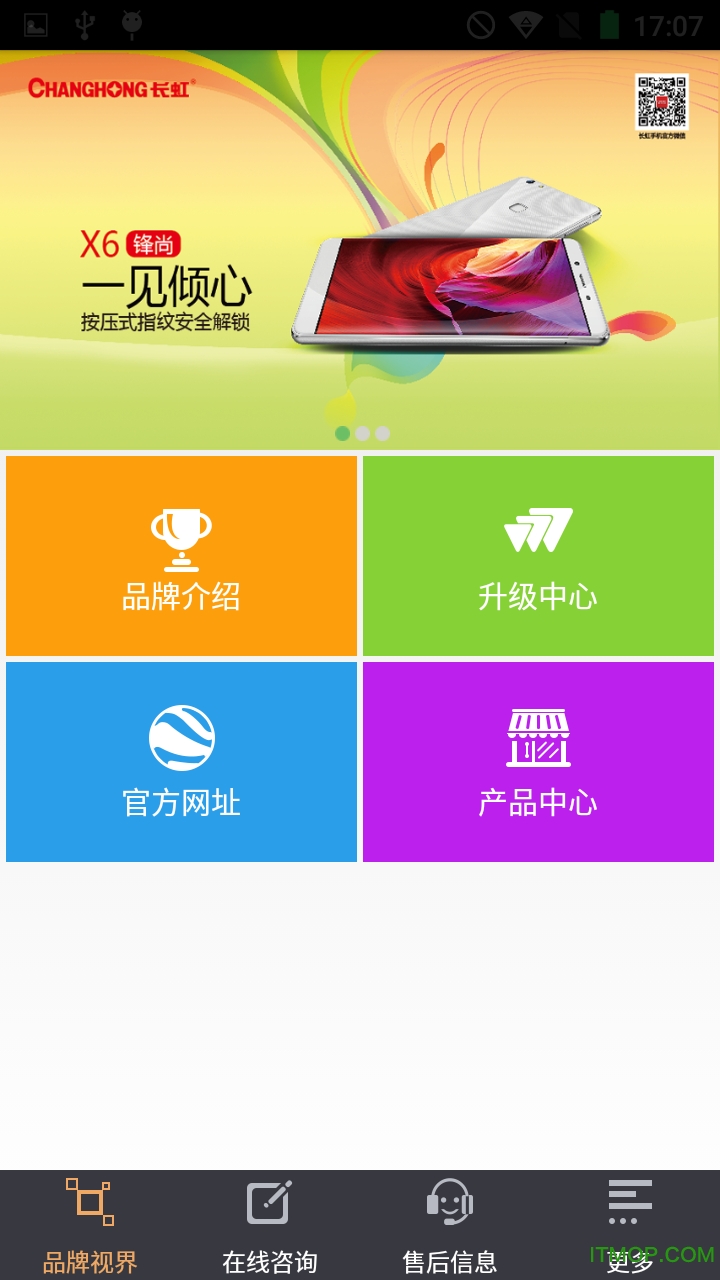Open the 升级中心 upgrade center tile

(x=538, y=556)
